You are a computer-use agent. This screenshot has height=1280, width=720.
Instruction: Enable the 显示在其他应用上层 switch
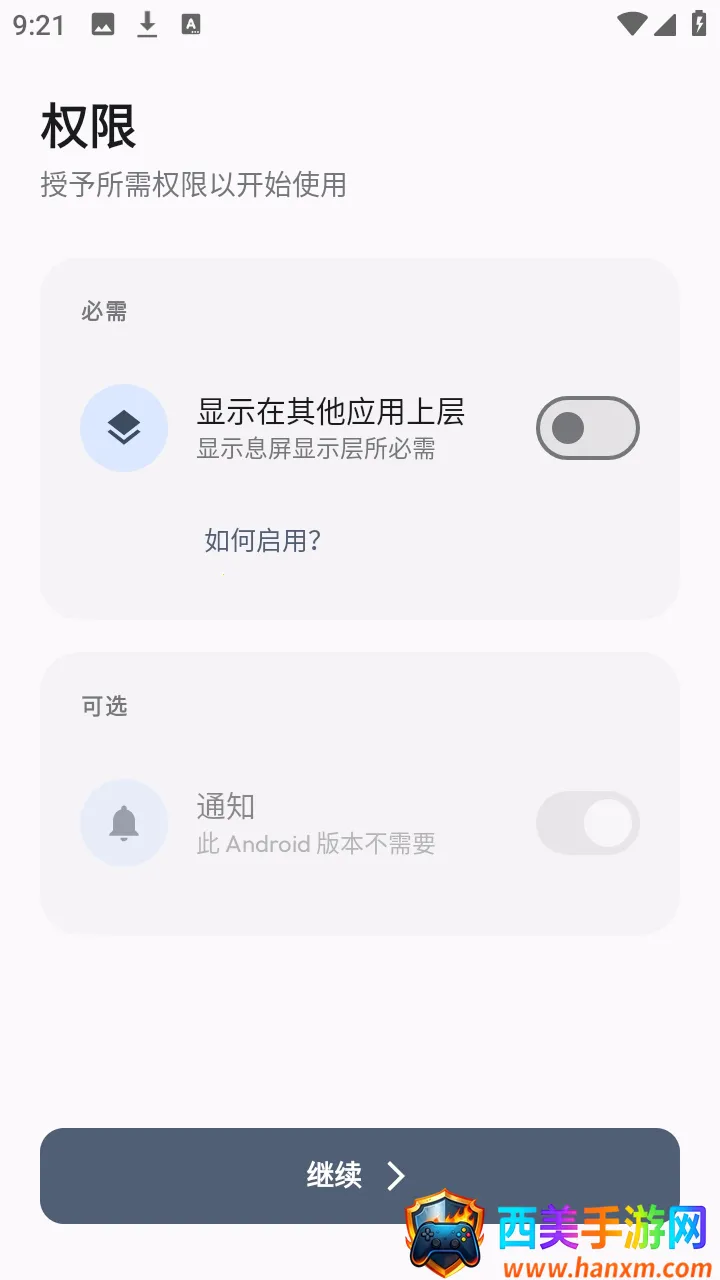point(587,428)
